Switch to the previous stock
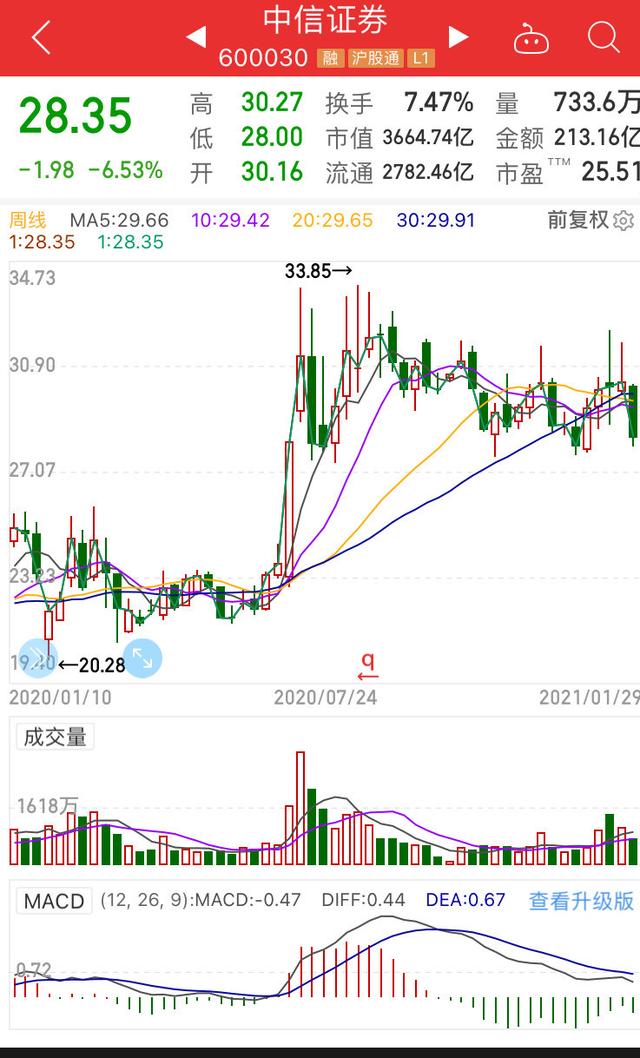The image size is (640, 1058). 196,38
